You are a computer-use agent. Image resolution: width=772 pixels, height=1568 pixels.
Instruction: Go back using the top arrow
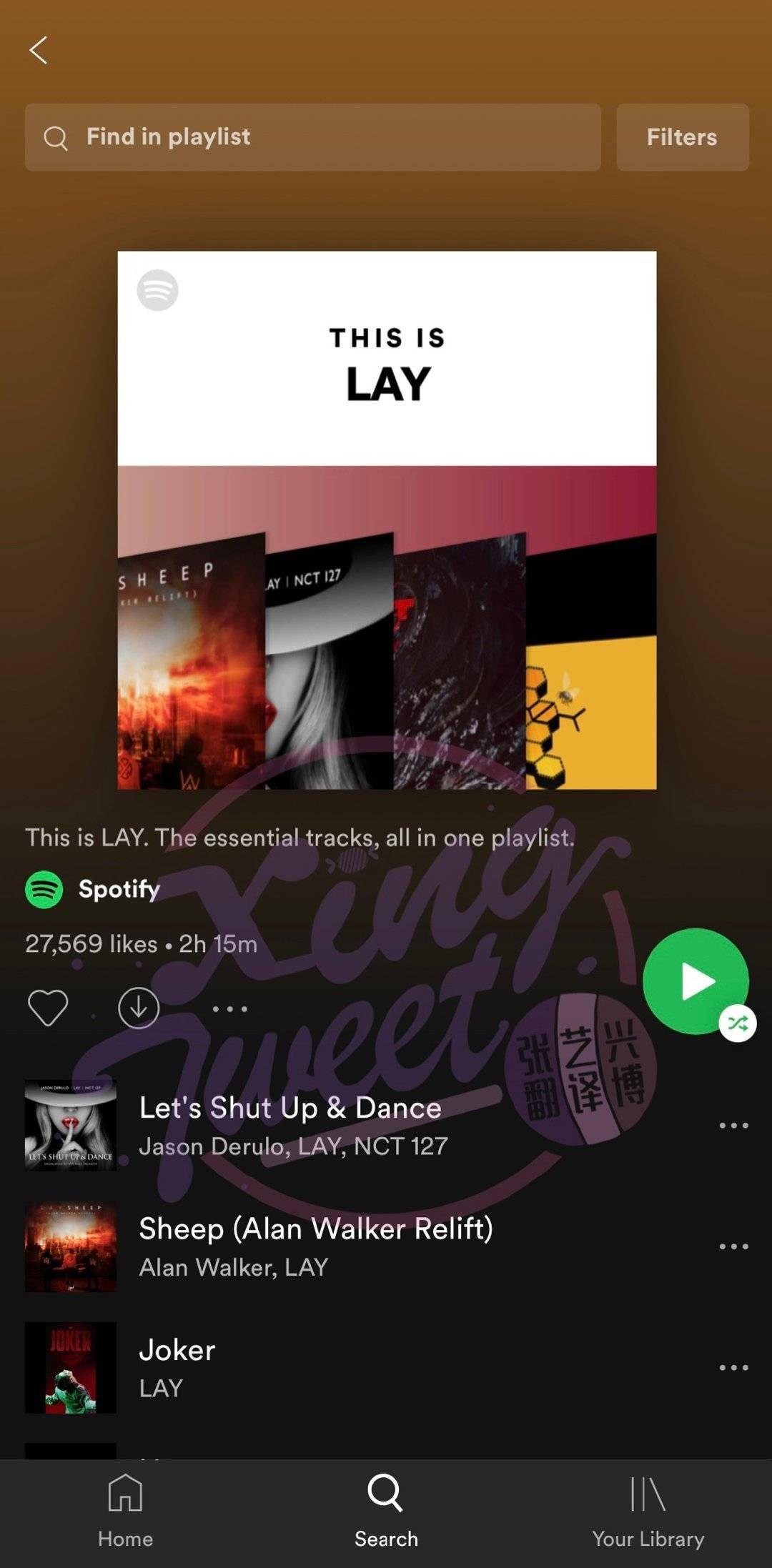(x=39, y=51)
